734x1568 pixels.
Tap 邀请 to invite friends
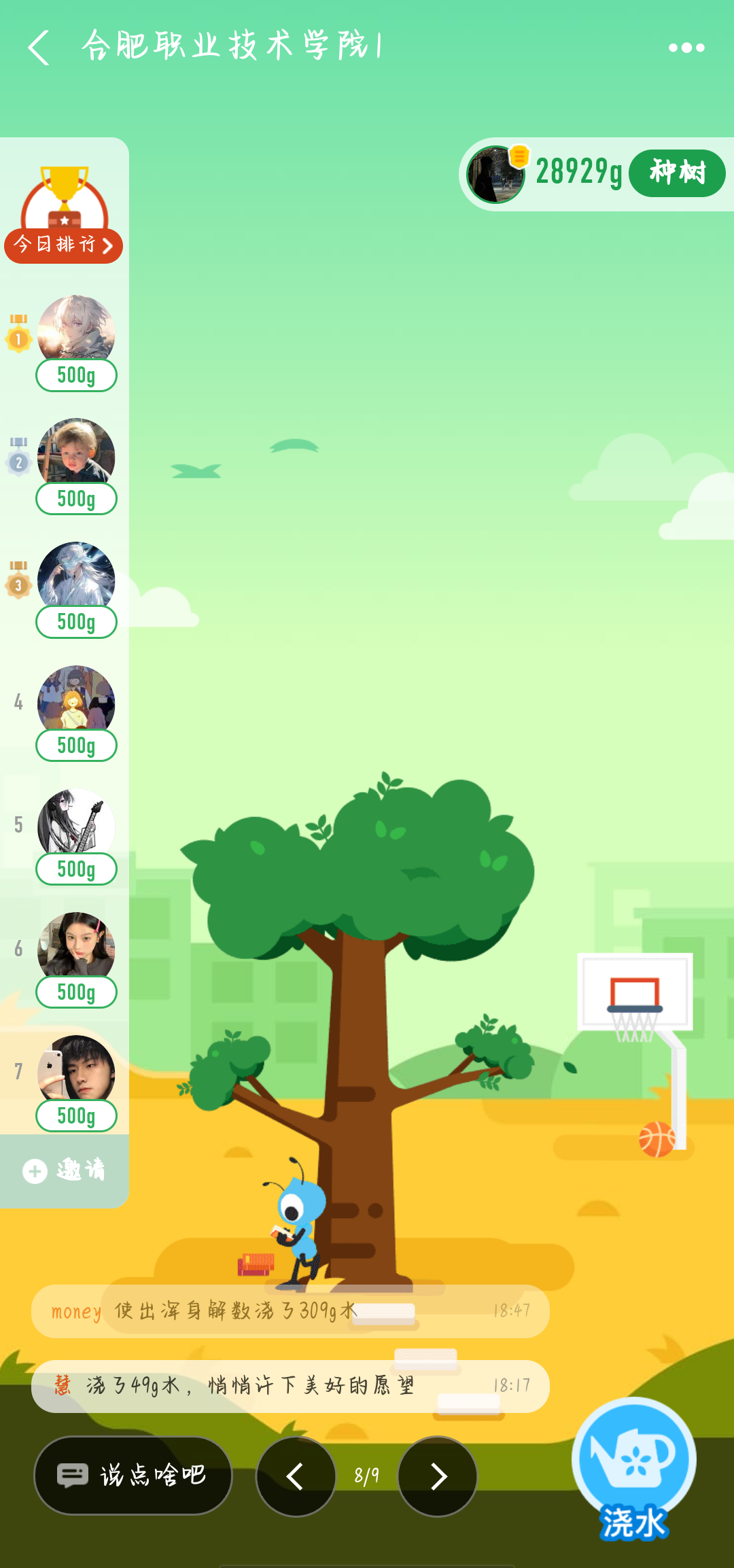65,1170
